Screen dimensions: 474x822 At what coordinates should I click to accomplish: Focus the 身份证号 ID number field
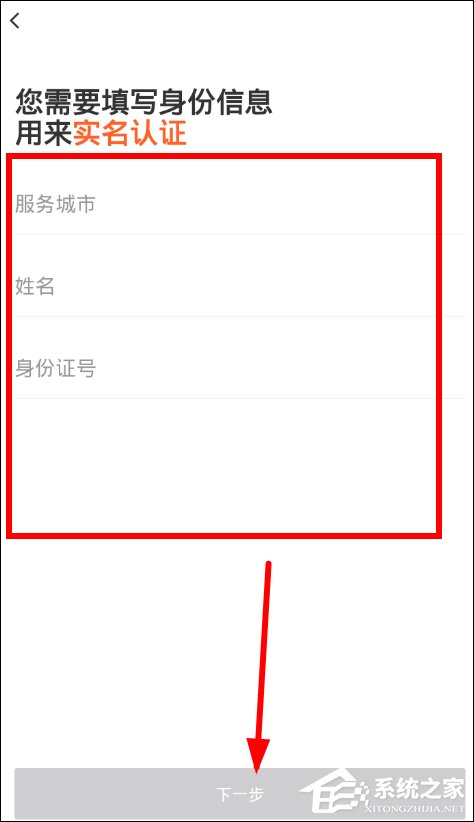[x=240, y=369]
